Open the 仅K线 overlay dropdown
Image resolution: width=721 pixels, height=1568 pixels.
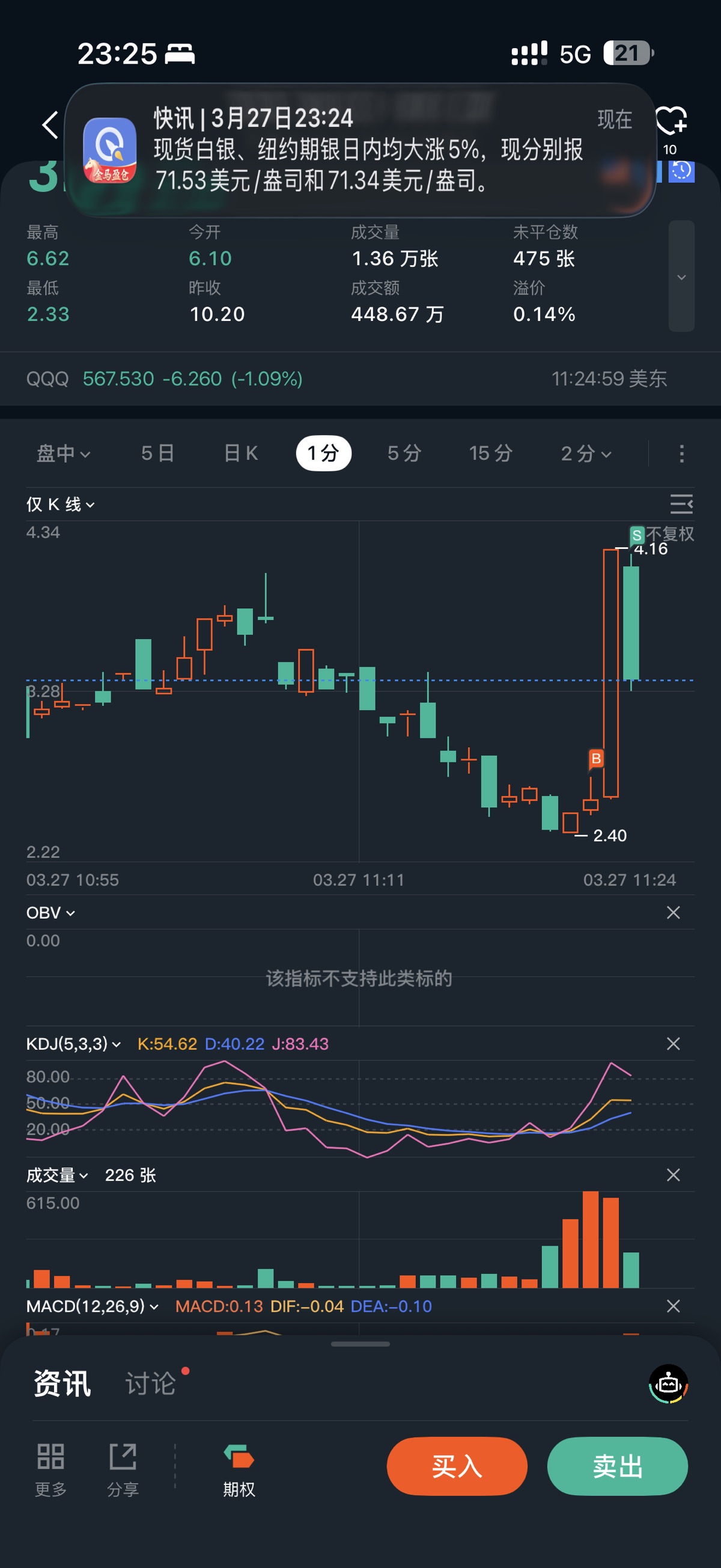[59, 504]
